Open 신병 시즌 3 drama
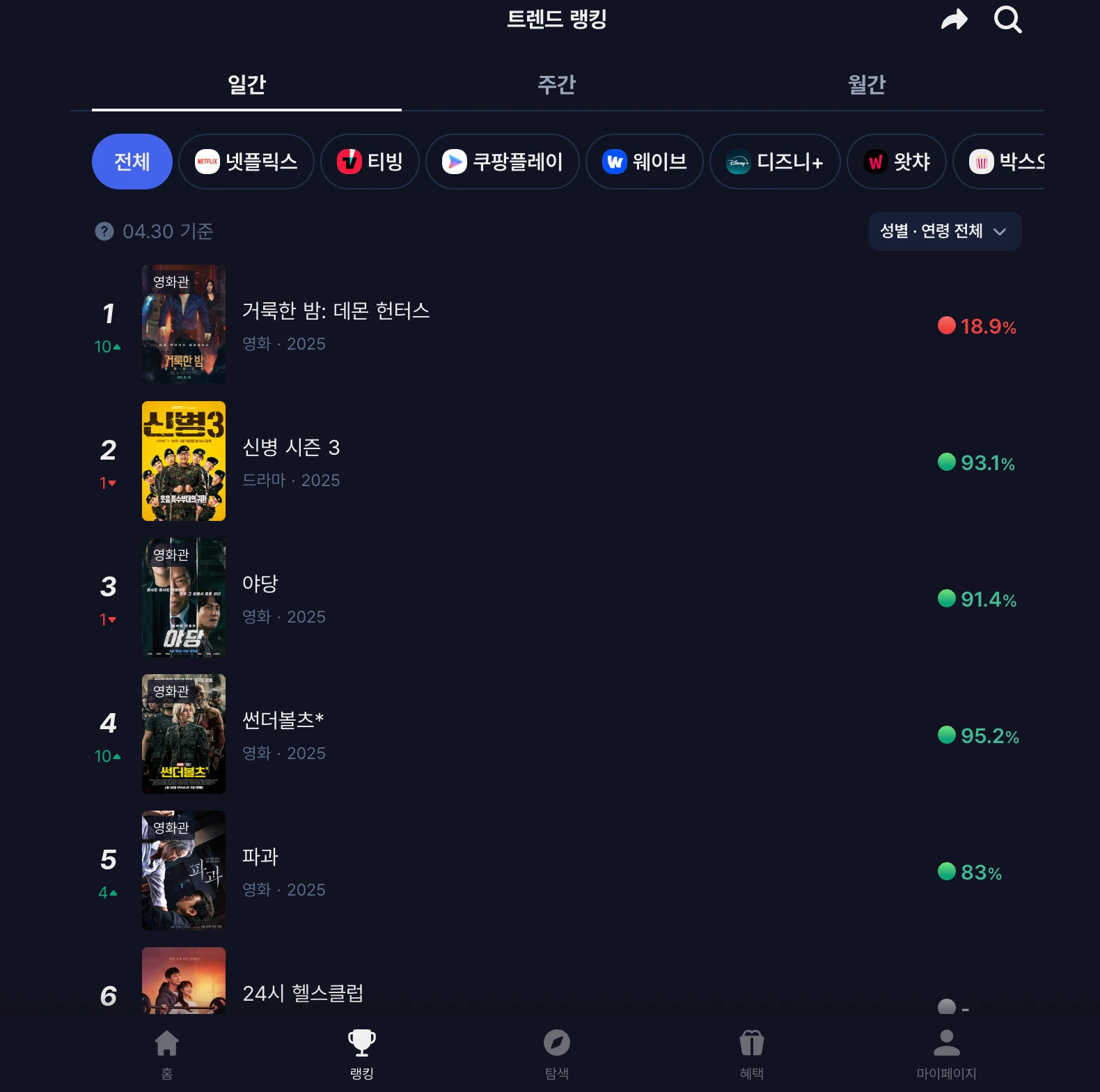This screenshot has width=1100, height=1092. tap(291, 447)
